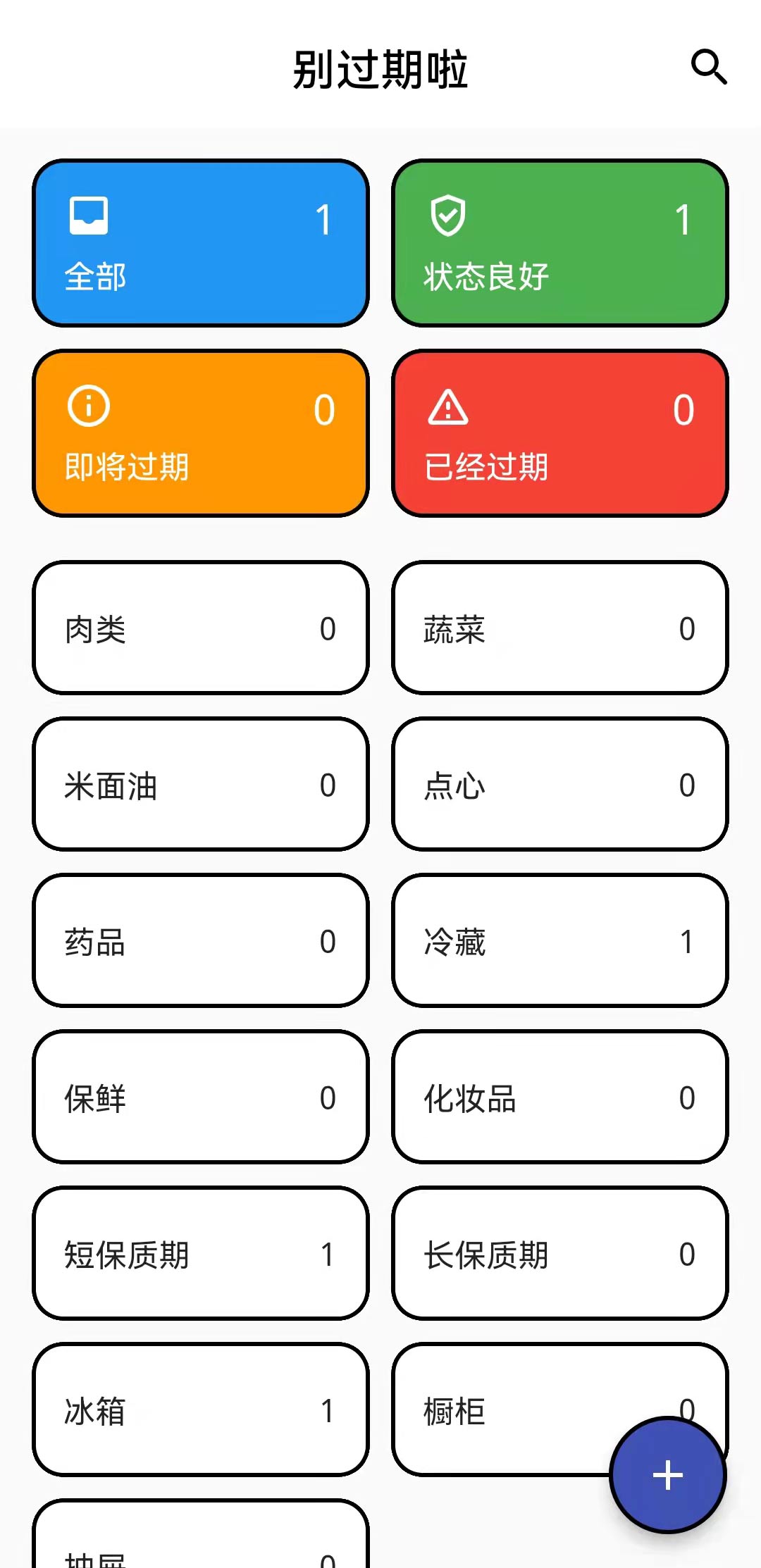Select the 点心 category

tap(560, 785)
